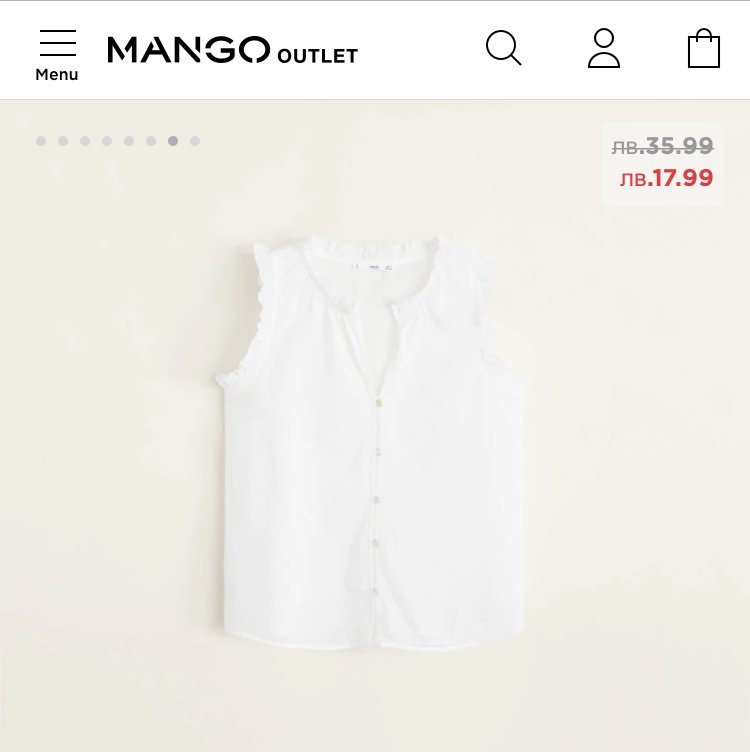Viewport: 750px width, 752px height.
Task: Open the Menu drawer
Action: tap(57, 54)
